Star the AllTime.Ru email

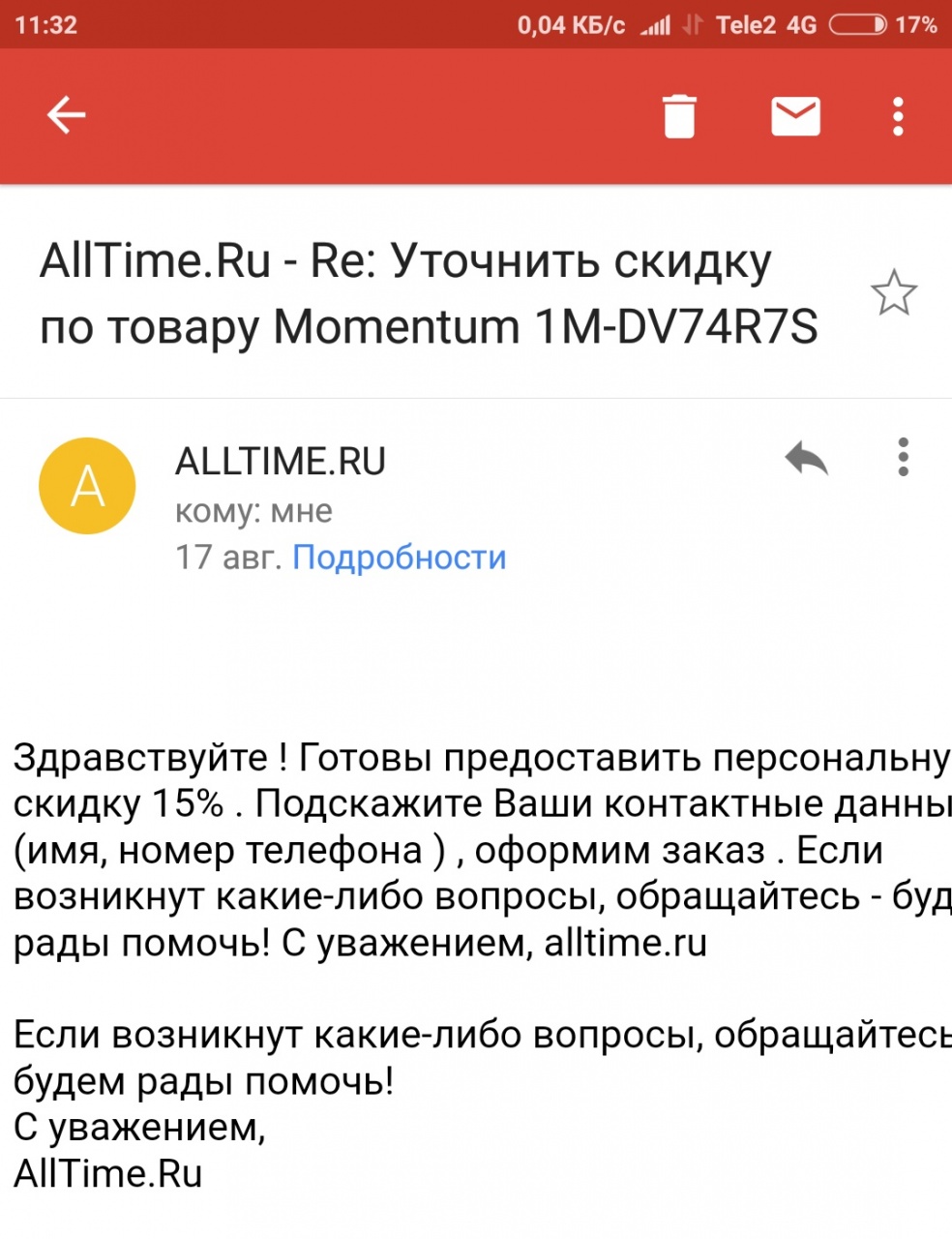pos(893,293)
